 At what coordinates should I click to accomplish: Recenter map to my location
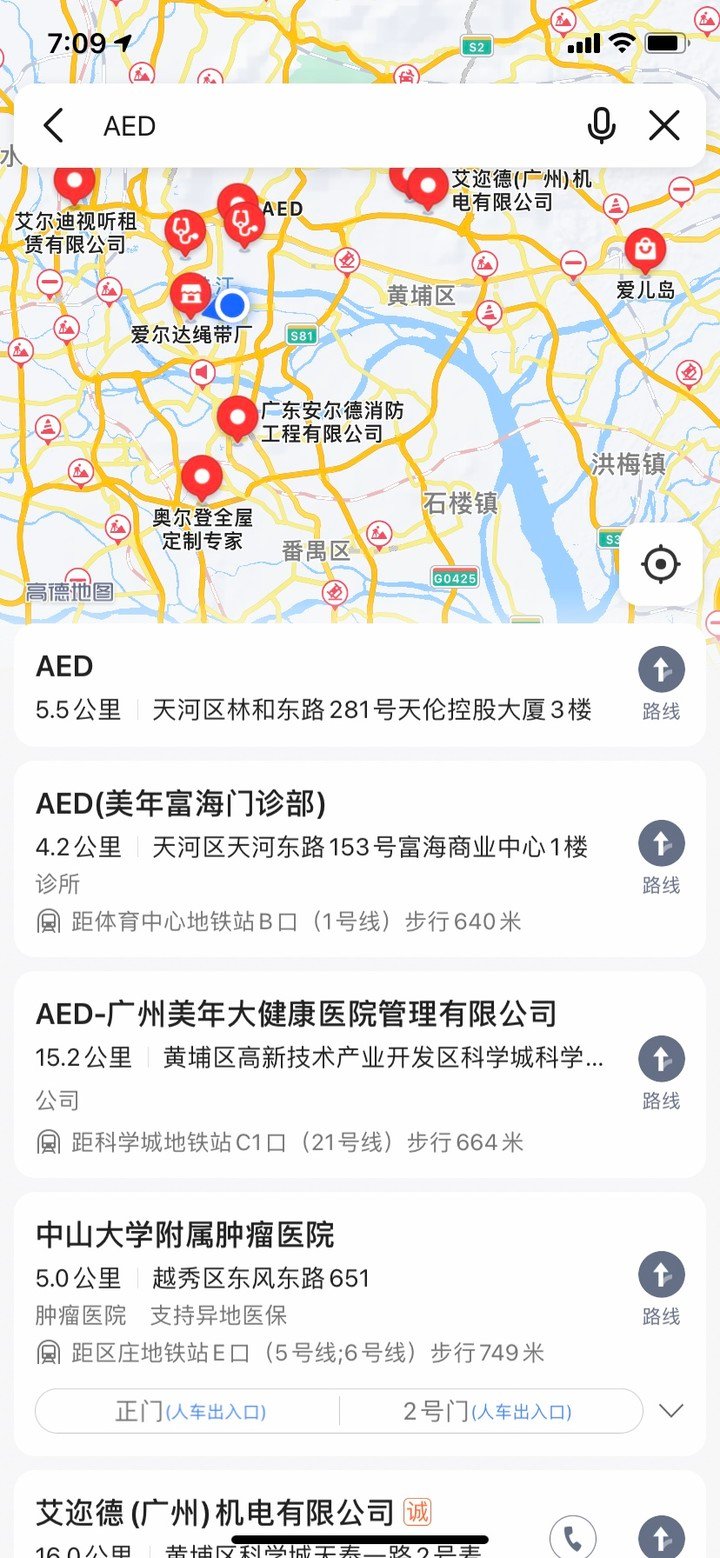pos(661,564)
